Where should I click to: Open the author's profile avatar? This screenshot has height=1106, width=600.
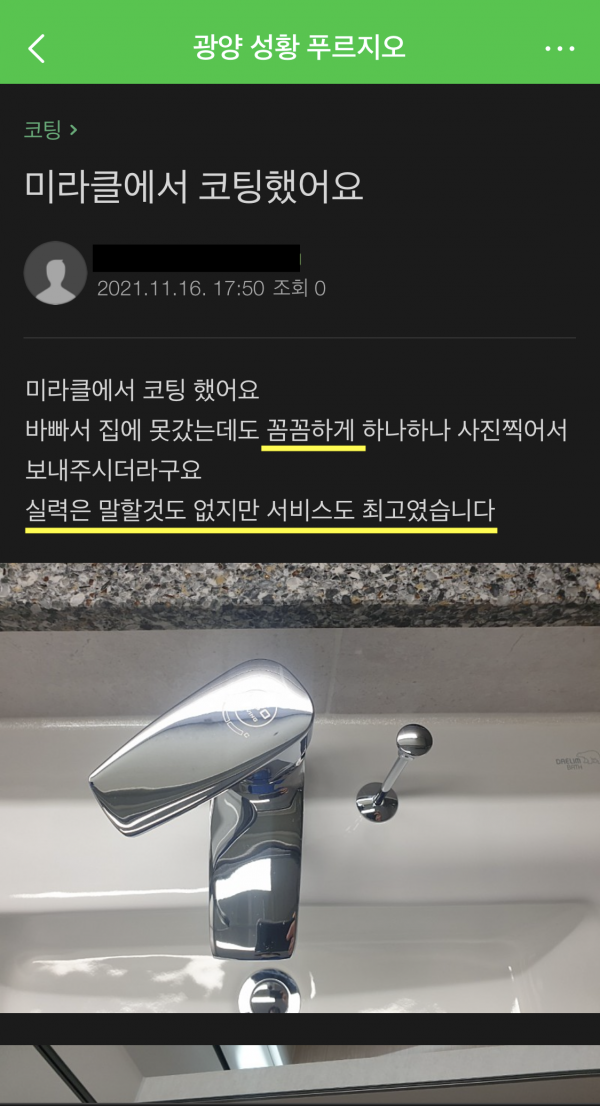pyautogui.click(x=55, y=272)
